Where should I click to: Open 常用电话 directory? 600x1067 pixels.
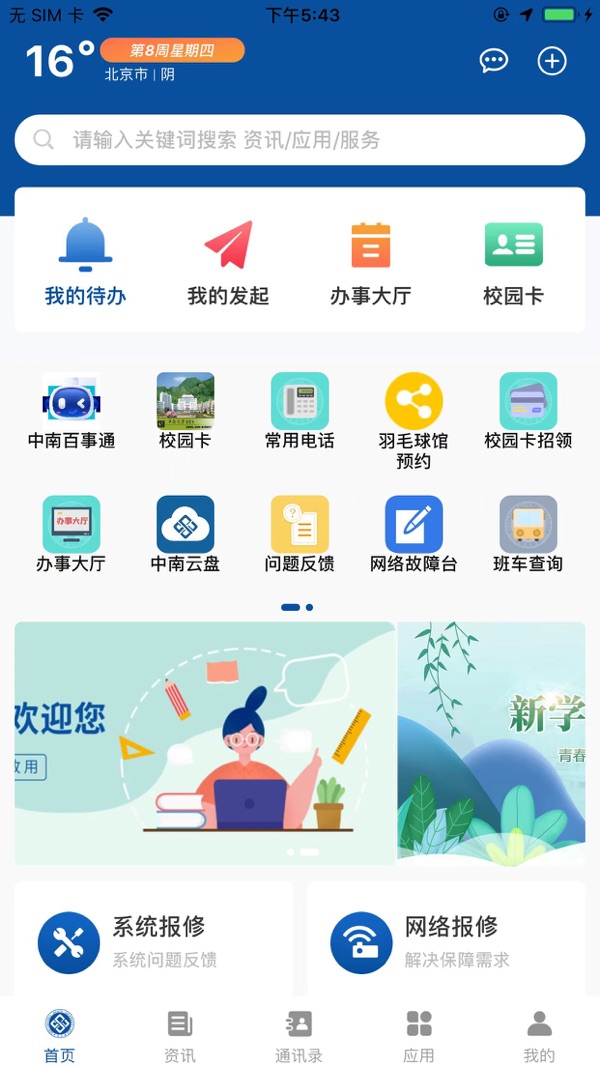pos(300,412)
